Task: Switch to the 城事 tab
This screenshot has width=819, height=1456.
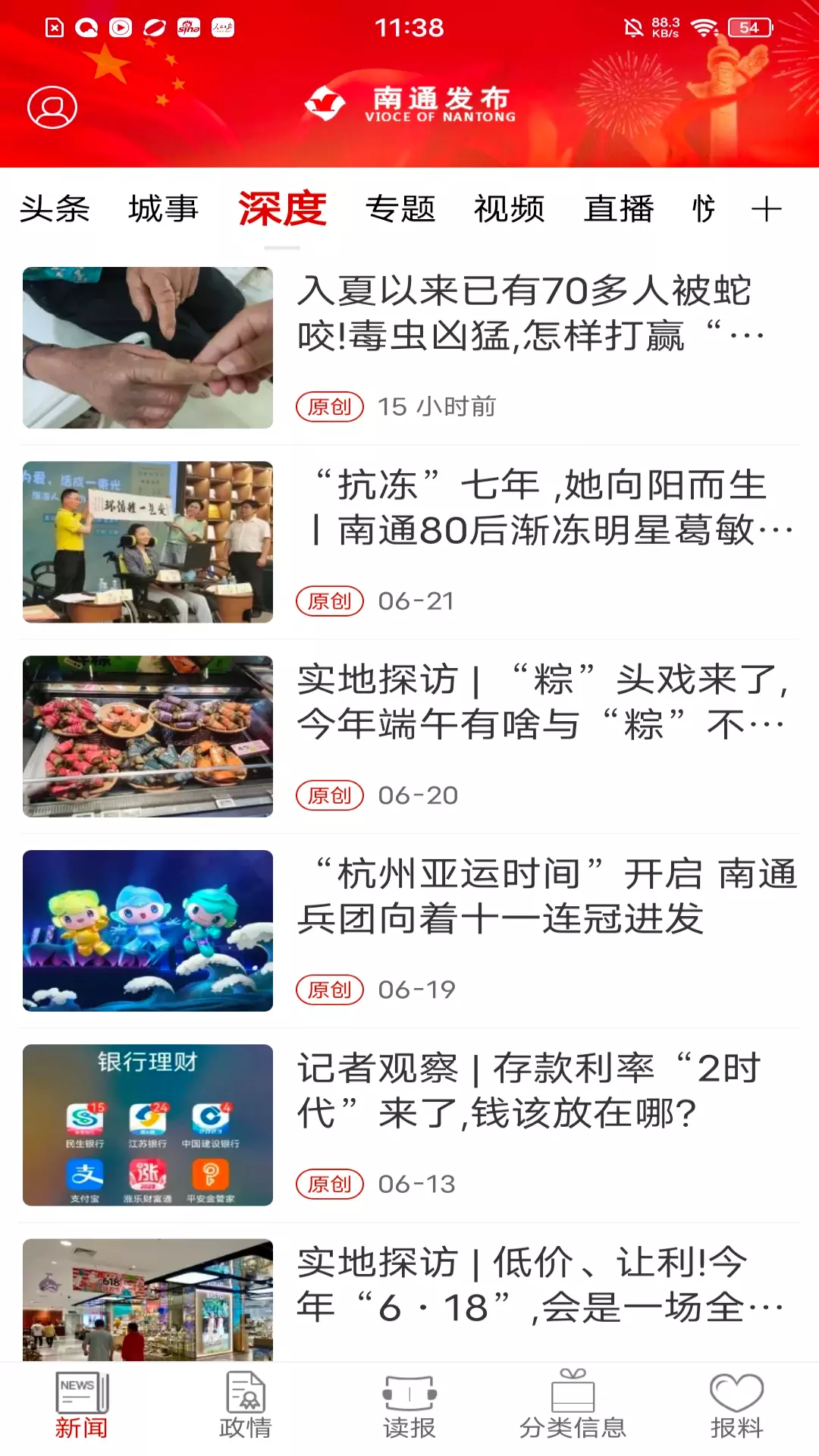Action: (164, 209)
